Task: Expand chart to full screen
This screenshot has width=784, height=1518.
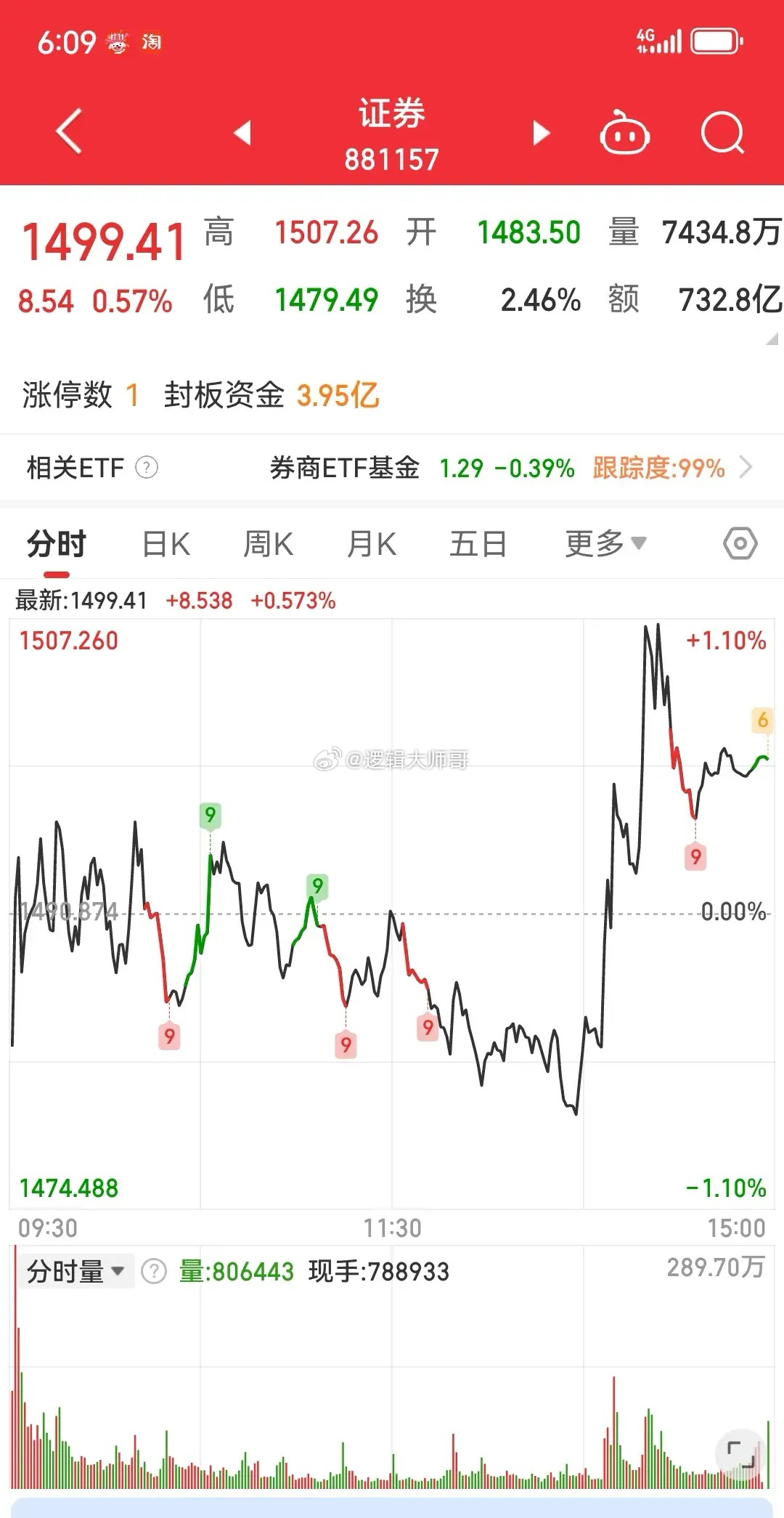Action: pyautogui.click(x=740, y=1454)
